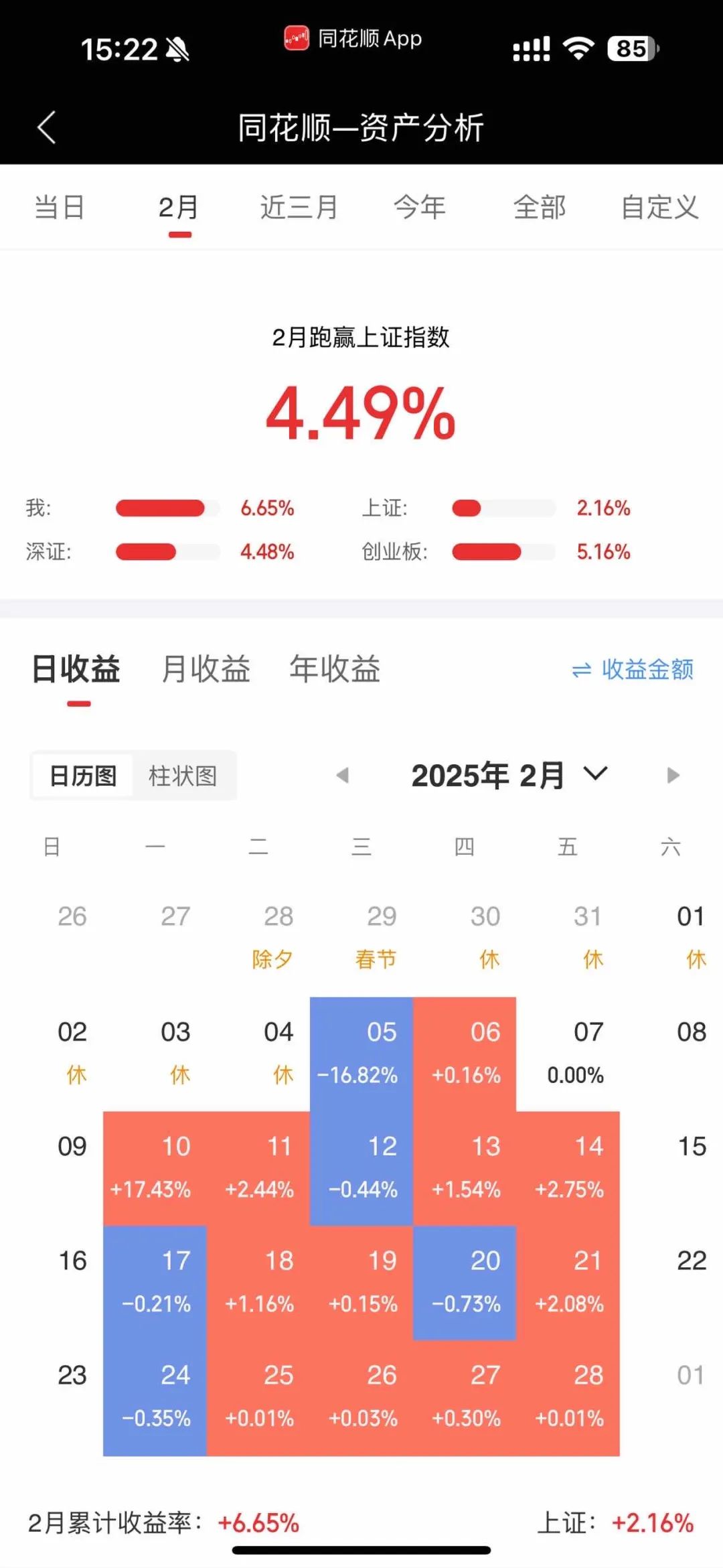Go to the next month
The image size is (723, 1568).
pos(673,776)
